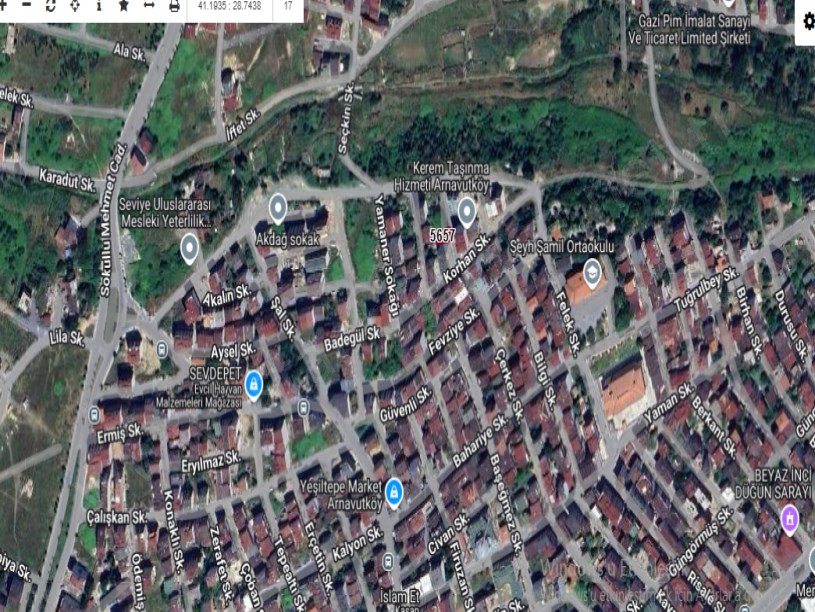
Task: Open favorites star
Action: (x=124, y=5)
